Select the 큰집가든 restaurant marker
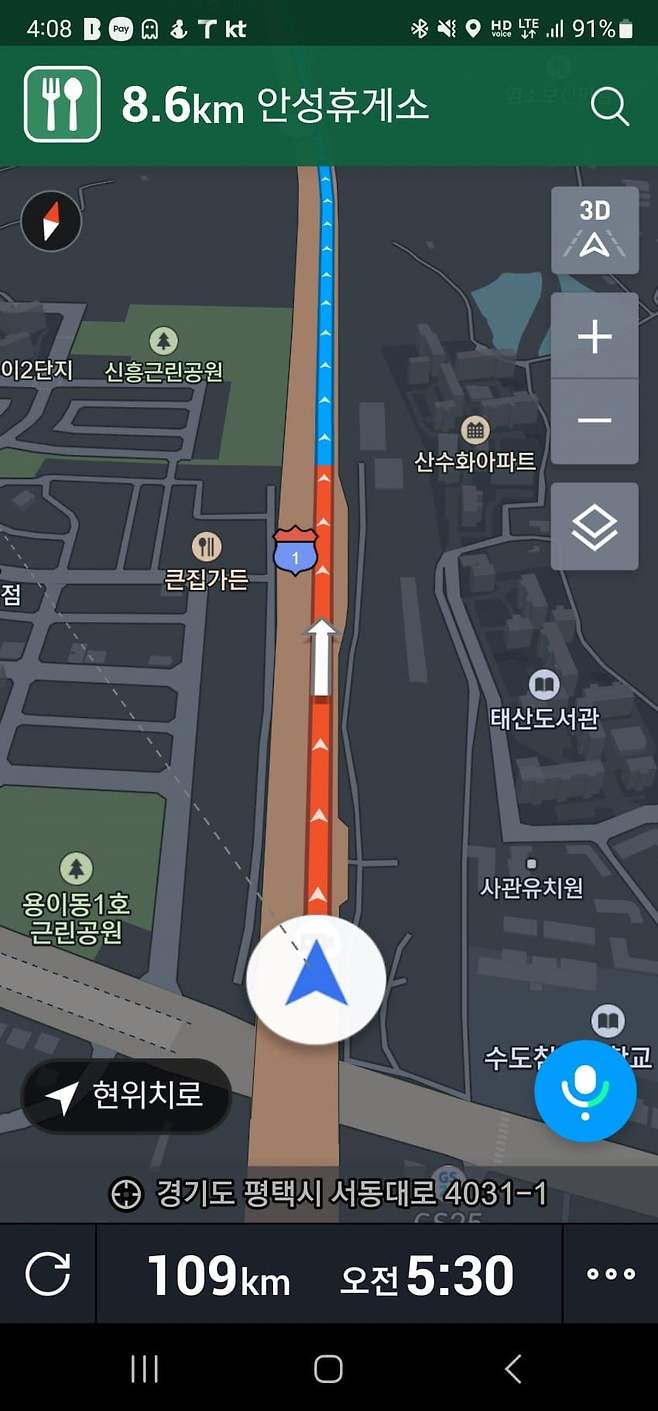Image resolution: width=658 pixels, height=1411 pixels. pyautogui.click(x=207, y=546)
